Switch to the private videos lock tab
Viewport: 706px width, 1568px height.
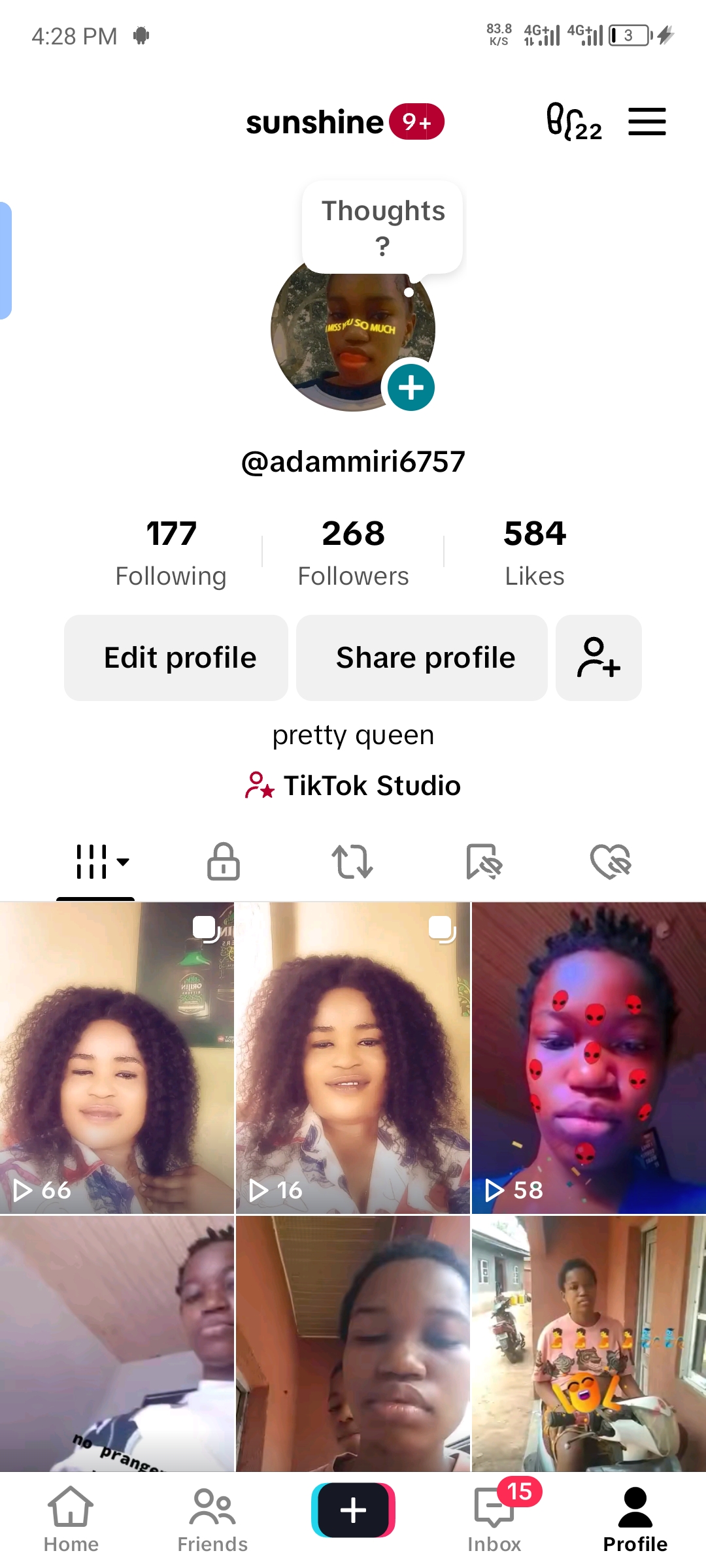(224, 862)
